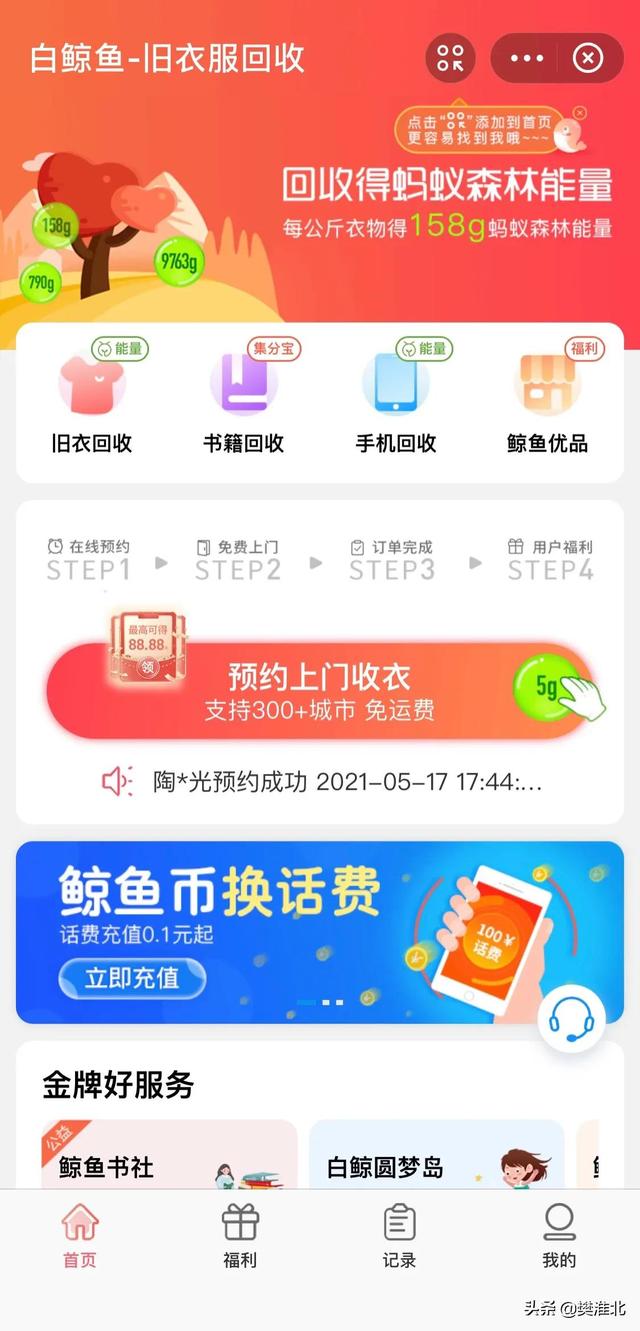The image size is (640, 1331).
Task: Switch to the 记录 tab
Action: [399, 1237]
